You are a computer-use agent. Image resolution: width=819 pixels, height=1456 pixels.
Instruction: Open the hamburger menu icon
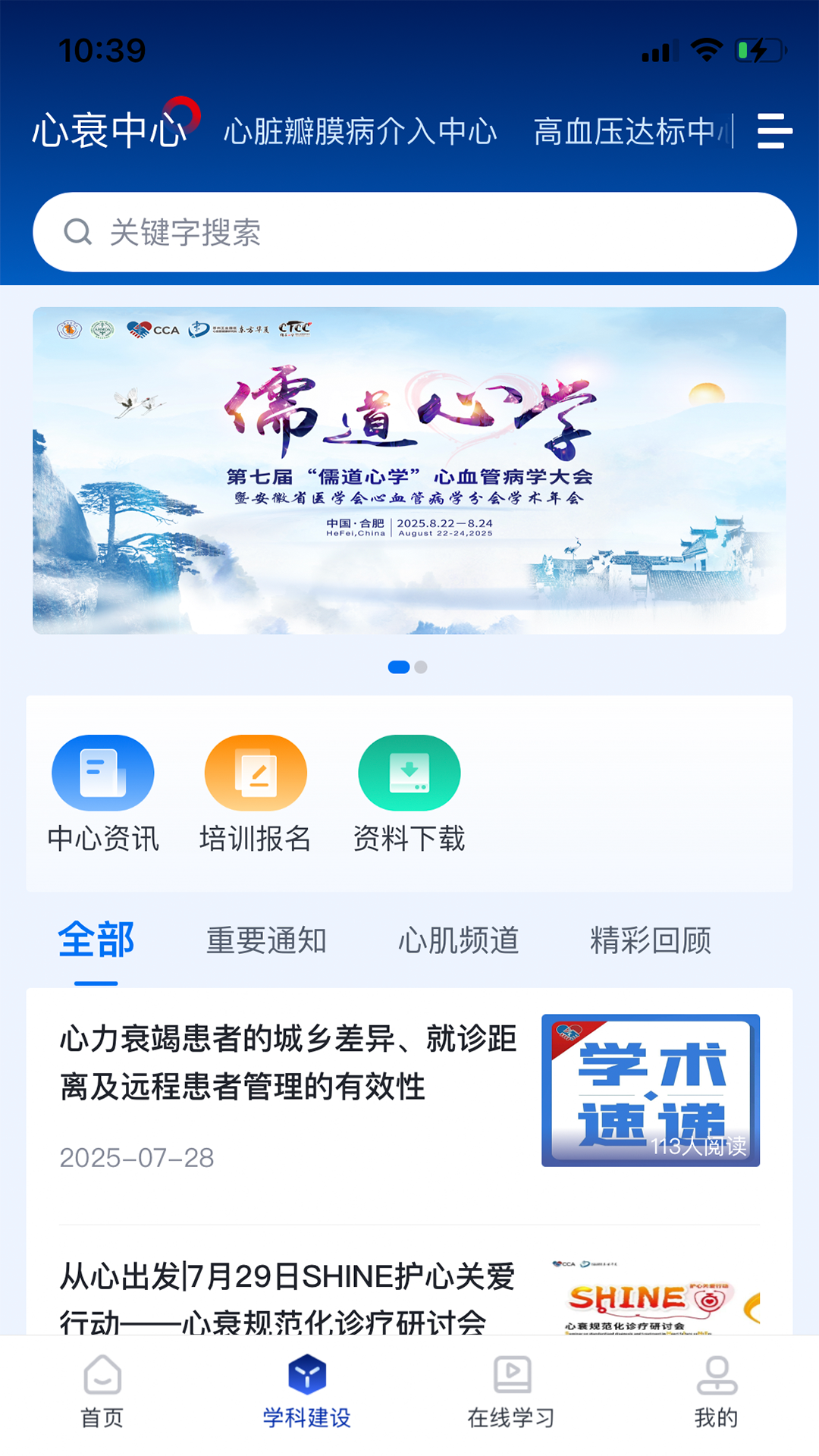tap(774, 131)
